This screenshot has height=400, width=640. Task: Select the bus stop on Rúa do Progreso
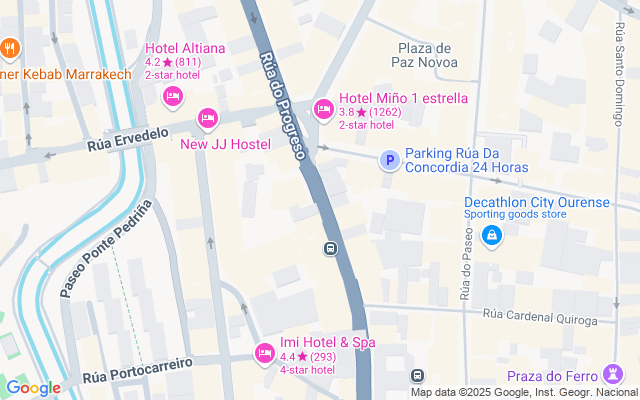pos(330,248)
